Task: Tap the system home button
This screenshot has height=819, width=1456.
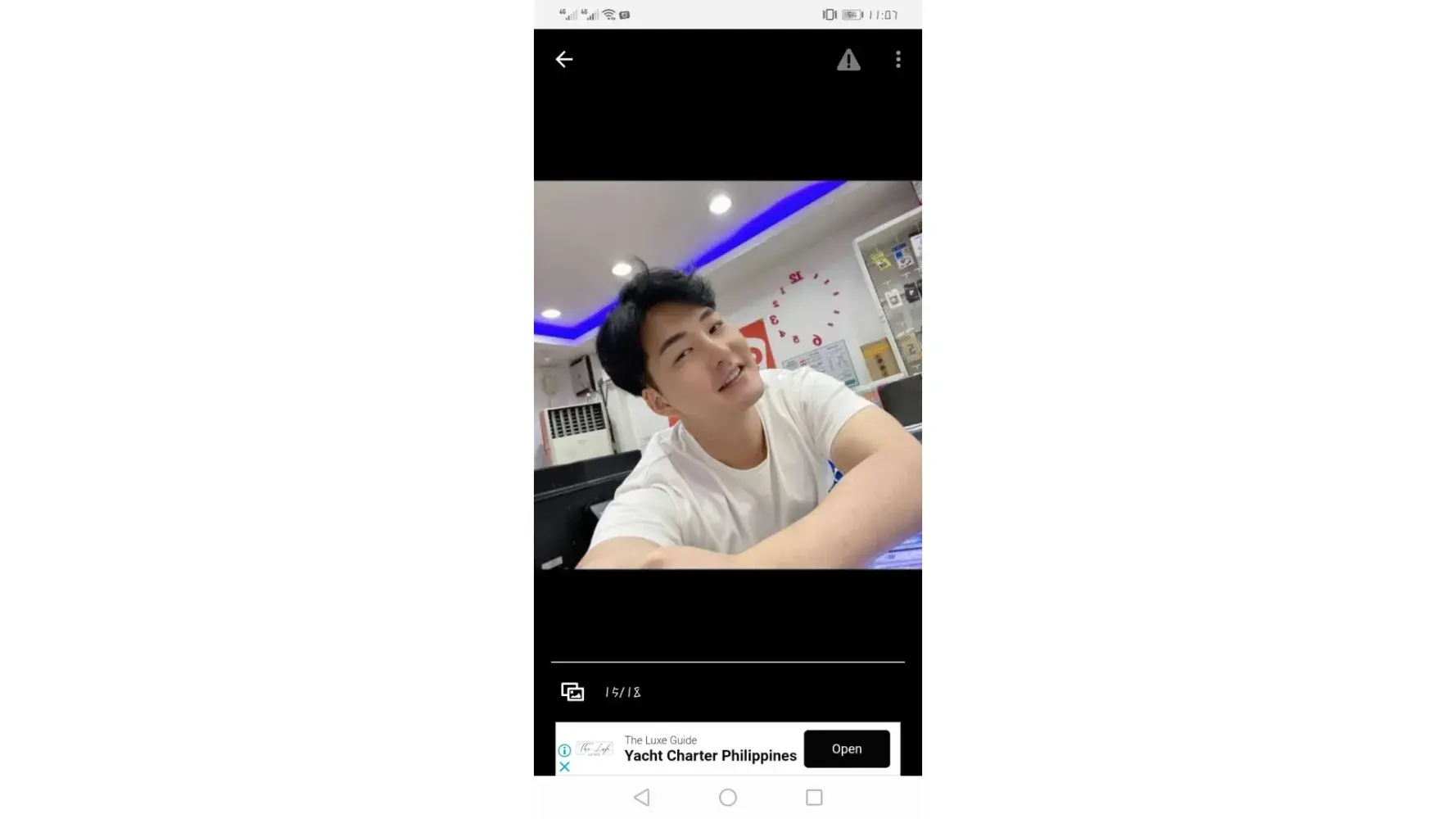Action: point(727,797)
